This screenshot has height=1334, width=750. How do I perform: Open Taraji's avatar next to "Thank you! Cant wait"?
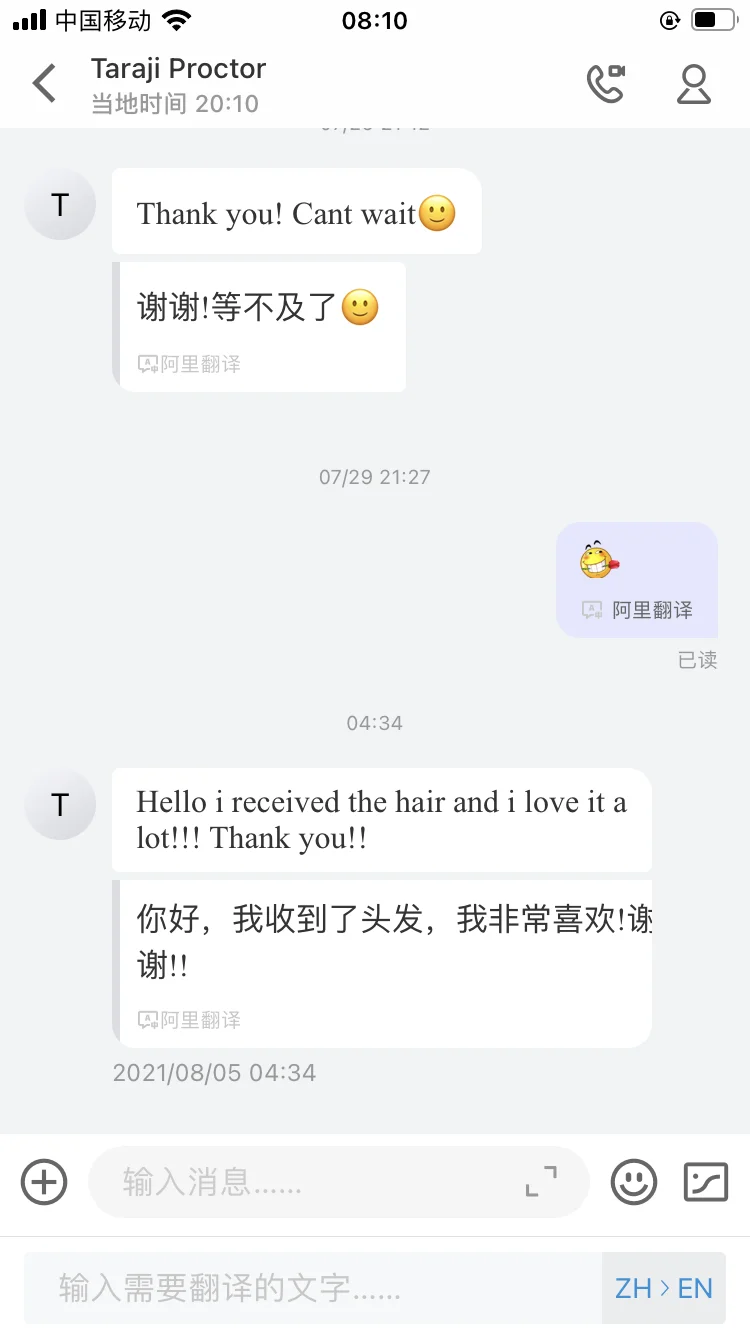(x=60, y=205)
